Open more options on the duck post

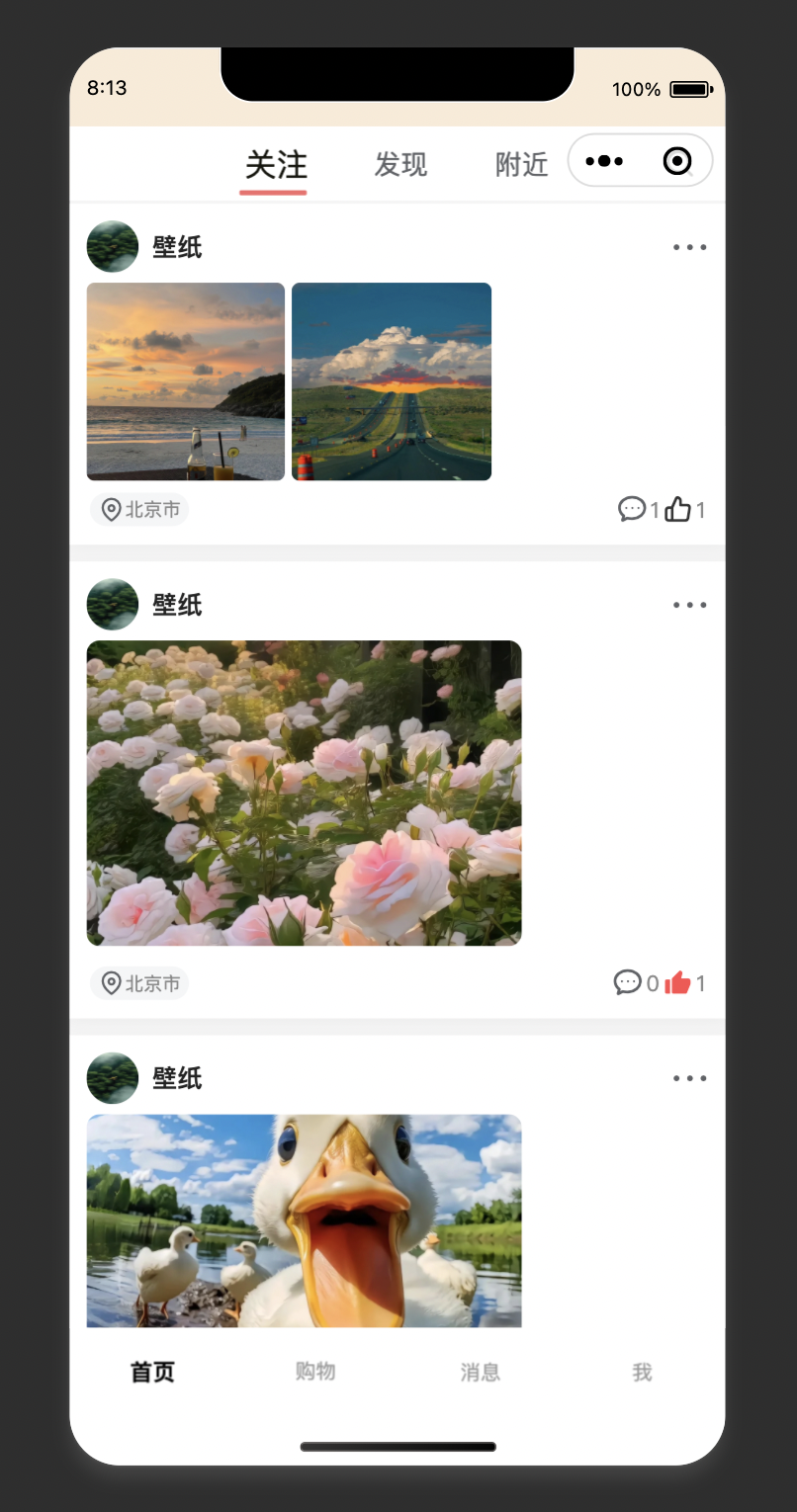coord(689,1078)
